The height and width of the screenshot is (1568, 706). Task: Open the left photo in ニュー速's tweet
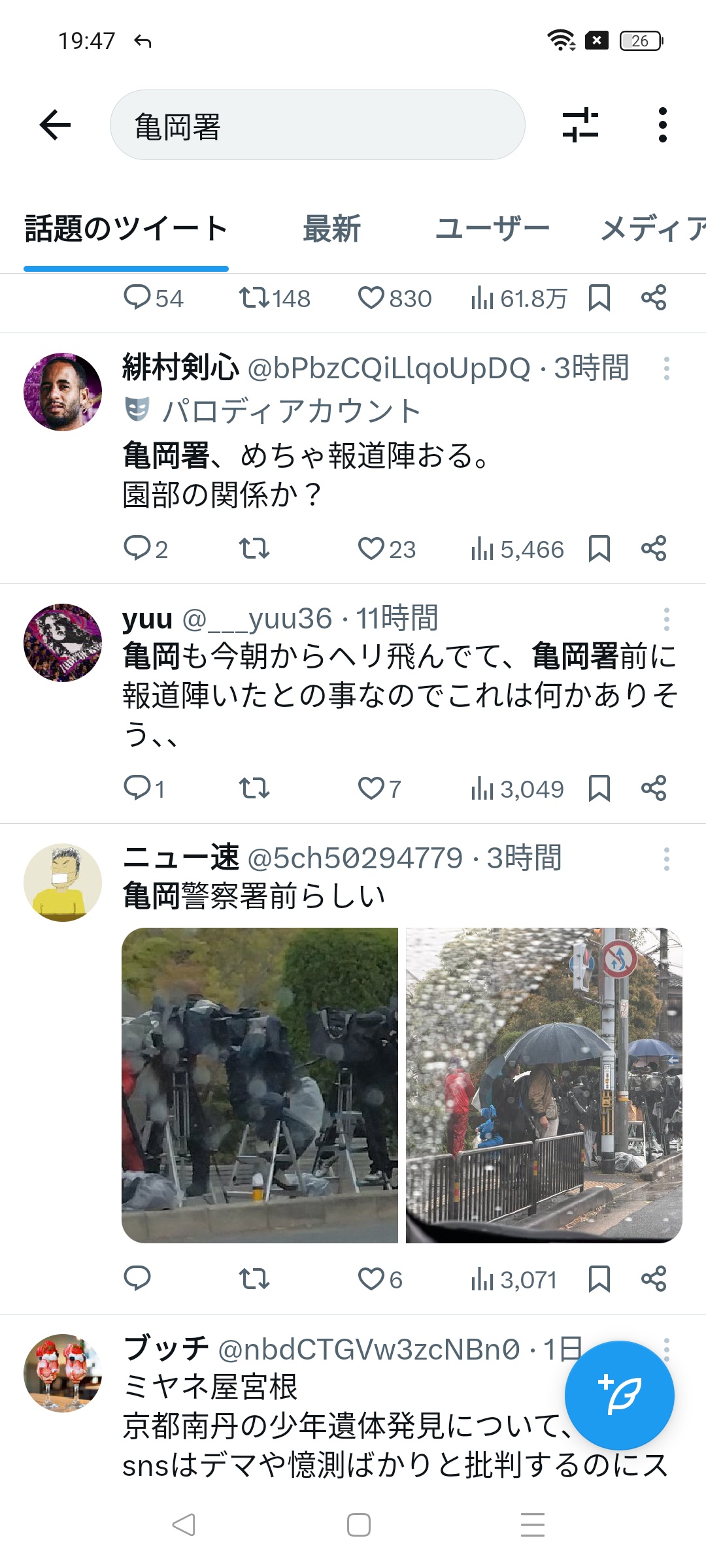[260, 1085]
